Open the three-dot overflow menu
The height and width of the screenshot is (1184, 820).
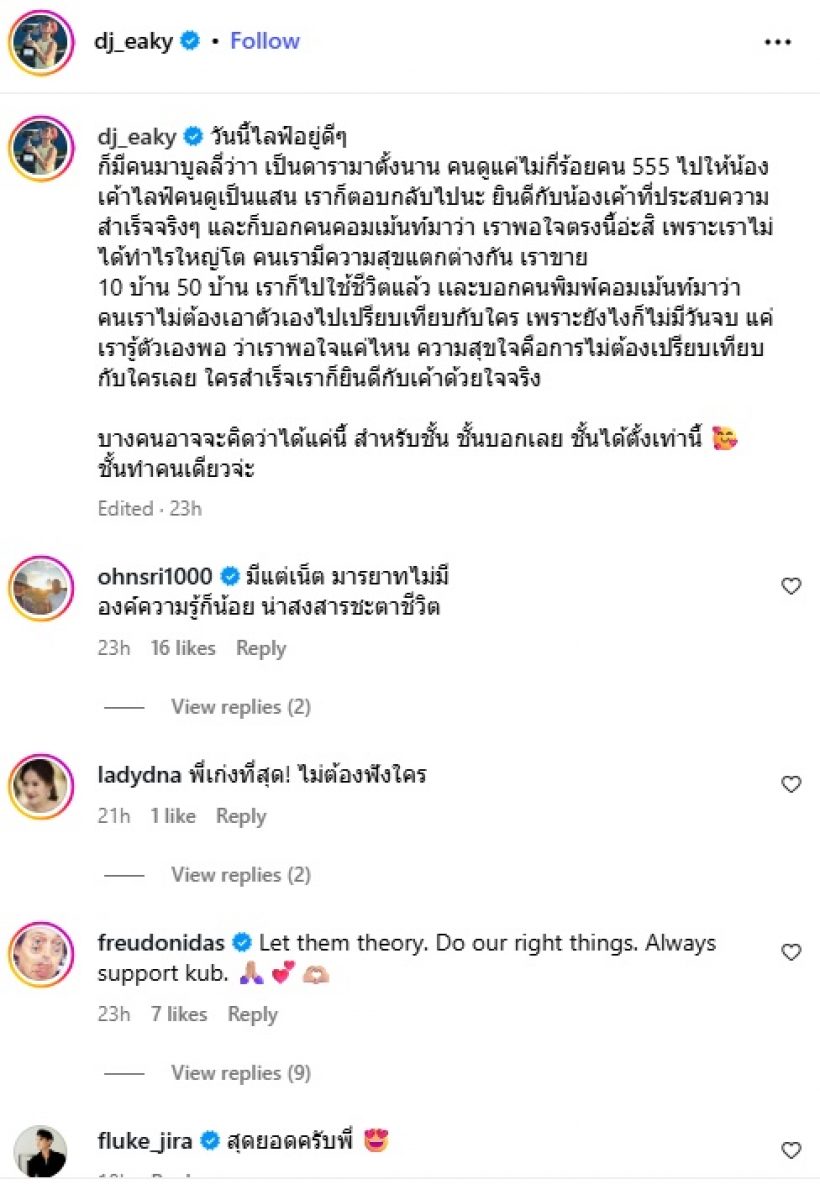coord(778,42)
